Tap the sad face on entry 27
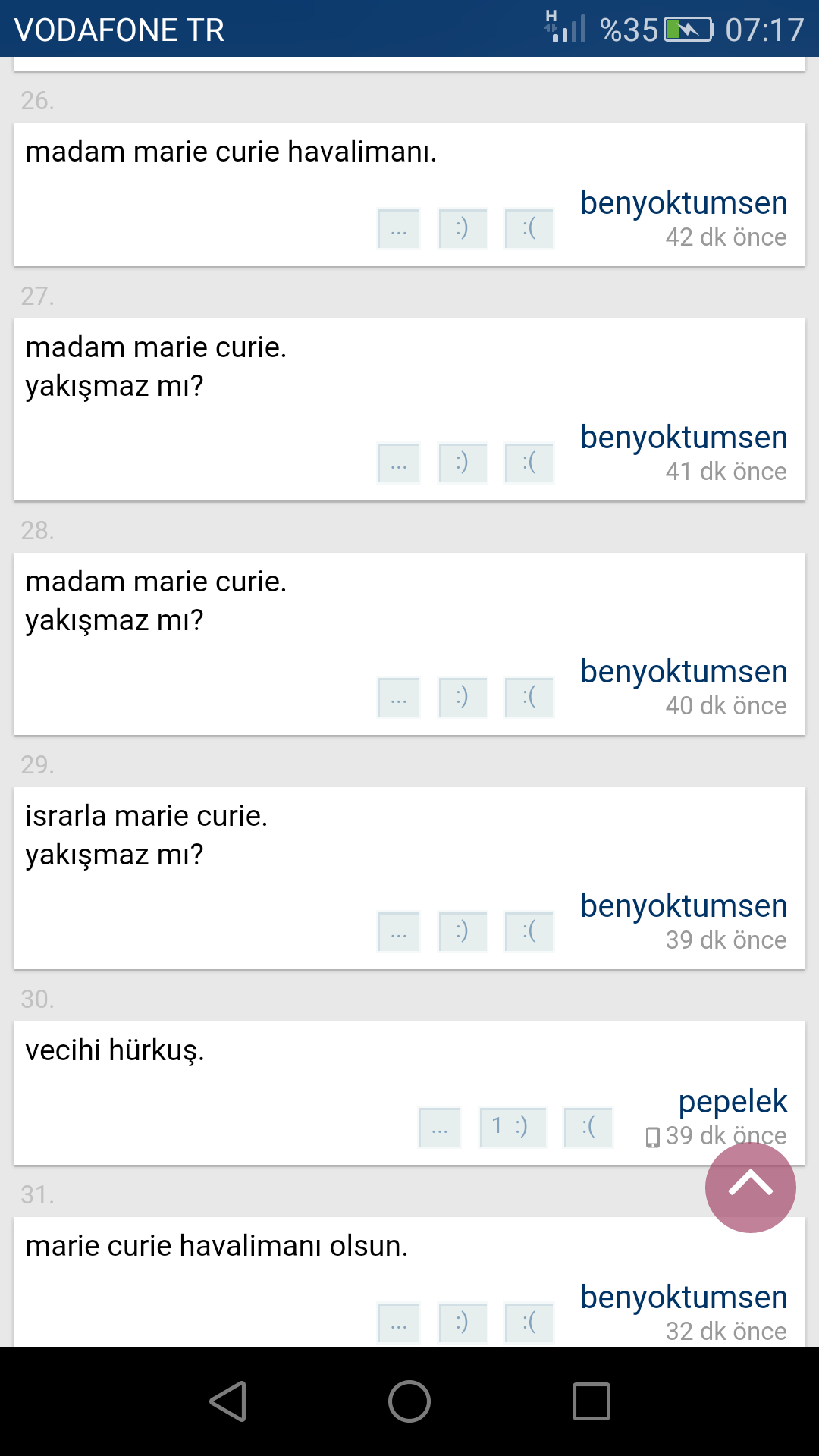This screenshot has width=819, height=1456. click(x=529, y=463)
